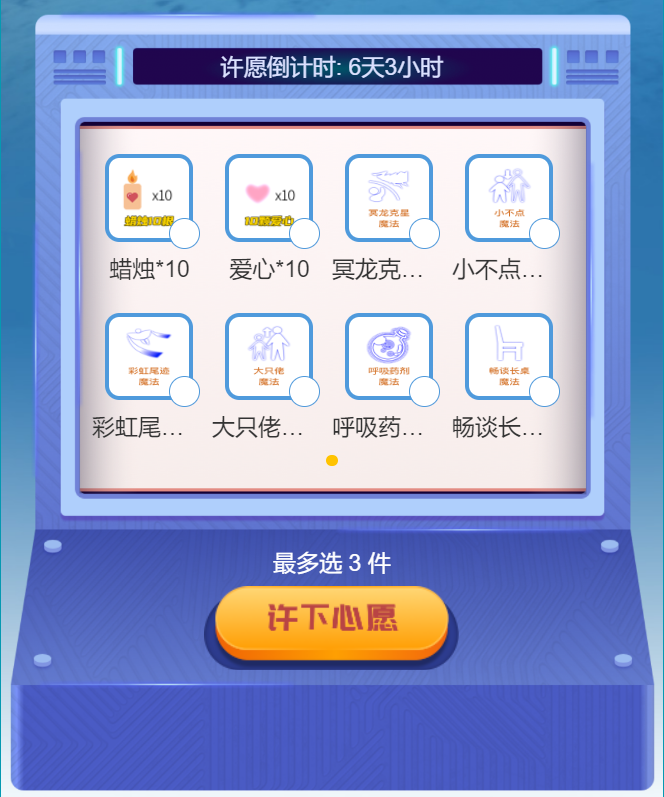Select the 爱心*10 wish item
664x797 pixels.
(269, 198)
